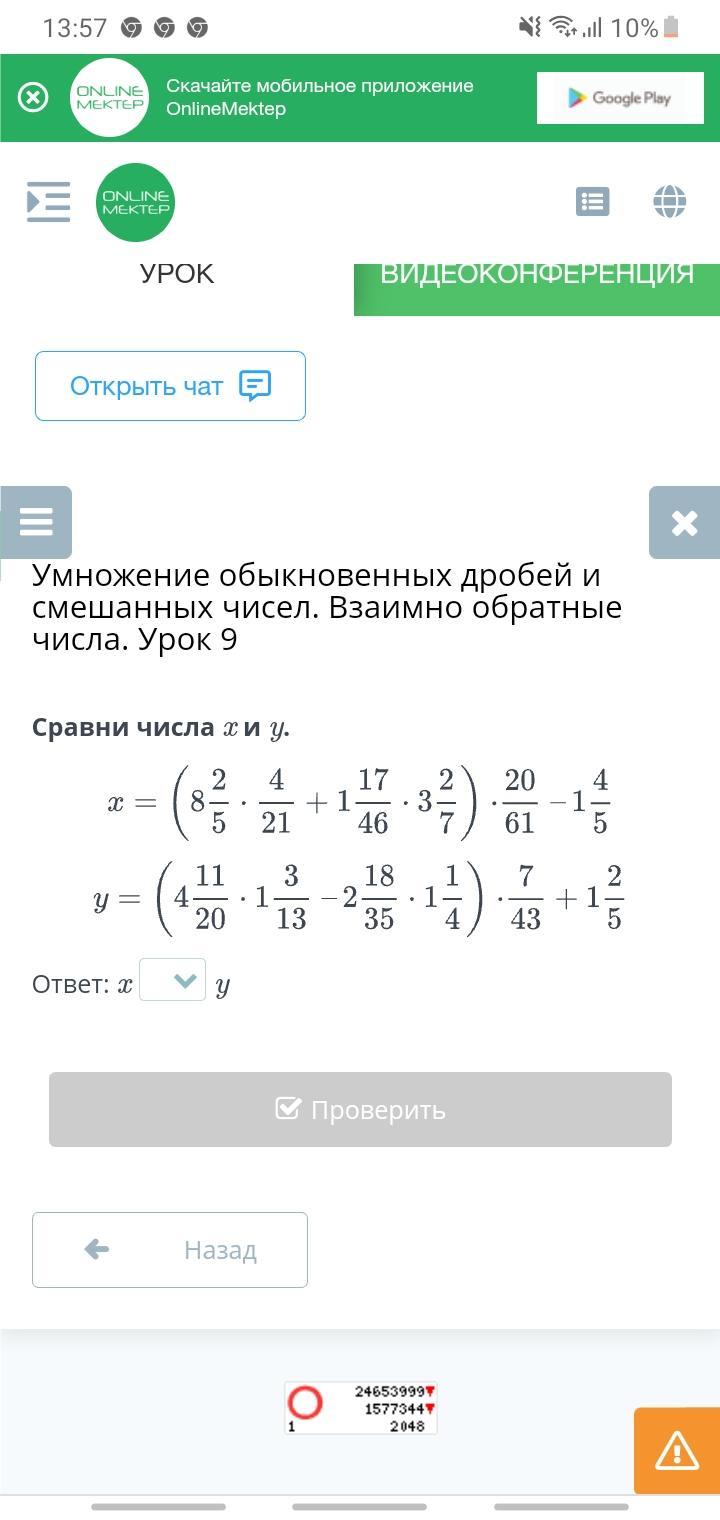Open the list view icon
Image resolution: width=720 pixels, height=1520 pixels.
point(593,202)
